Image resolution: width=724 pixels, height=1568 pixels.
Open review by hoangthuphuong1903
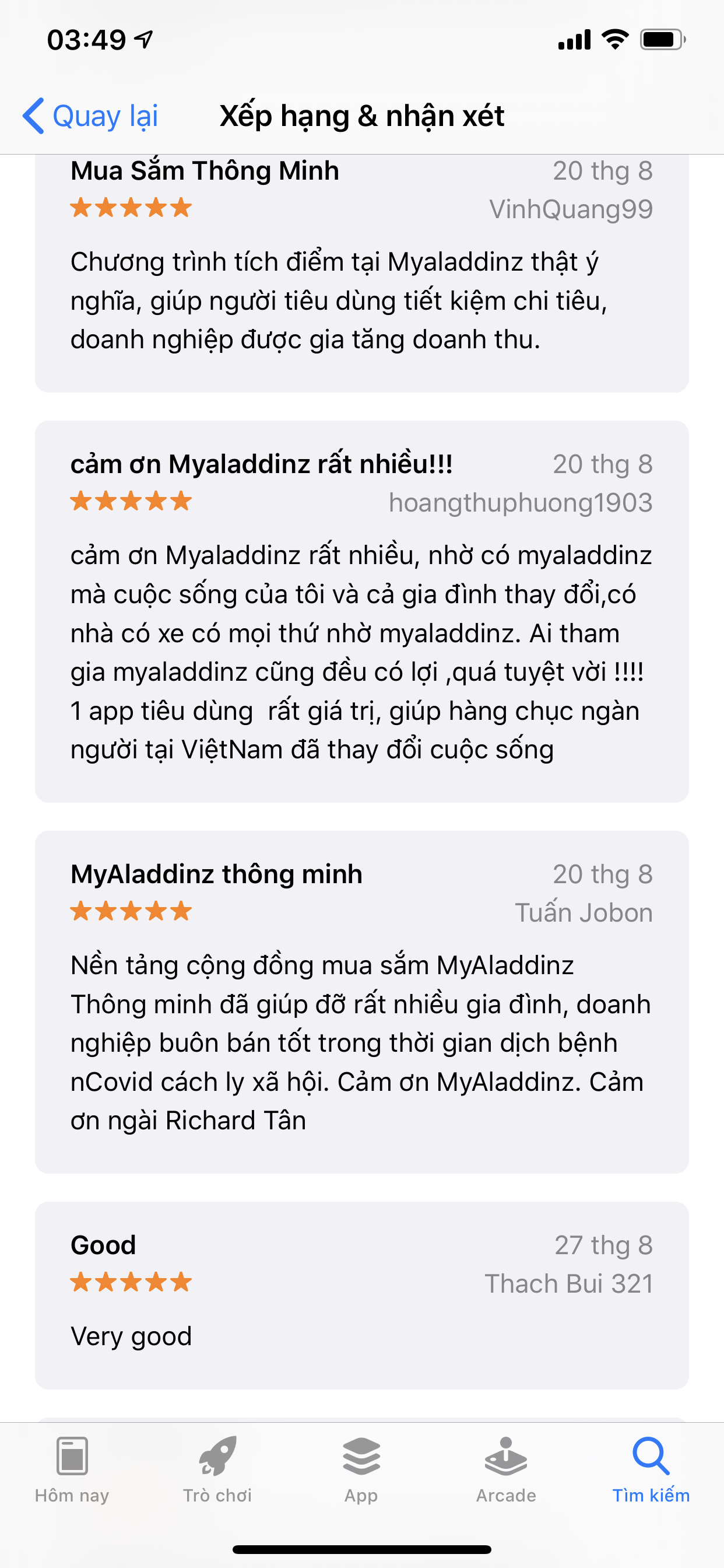(x=361, y=611)
